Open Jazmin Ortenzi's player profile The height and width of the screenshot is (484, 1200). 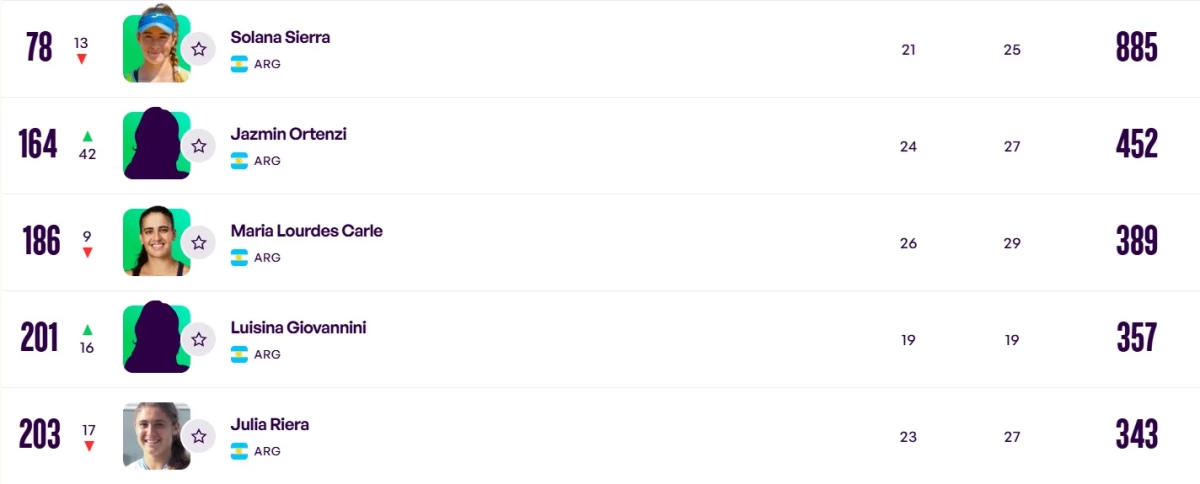288,134
